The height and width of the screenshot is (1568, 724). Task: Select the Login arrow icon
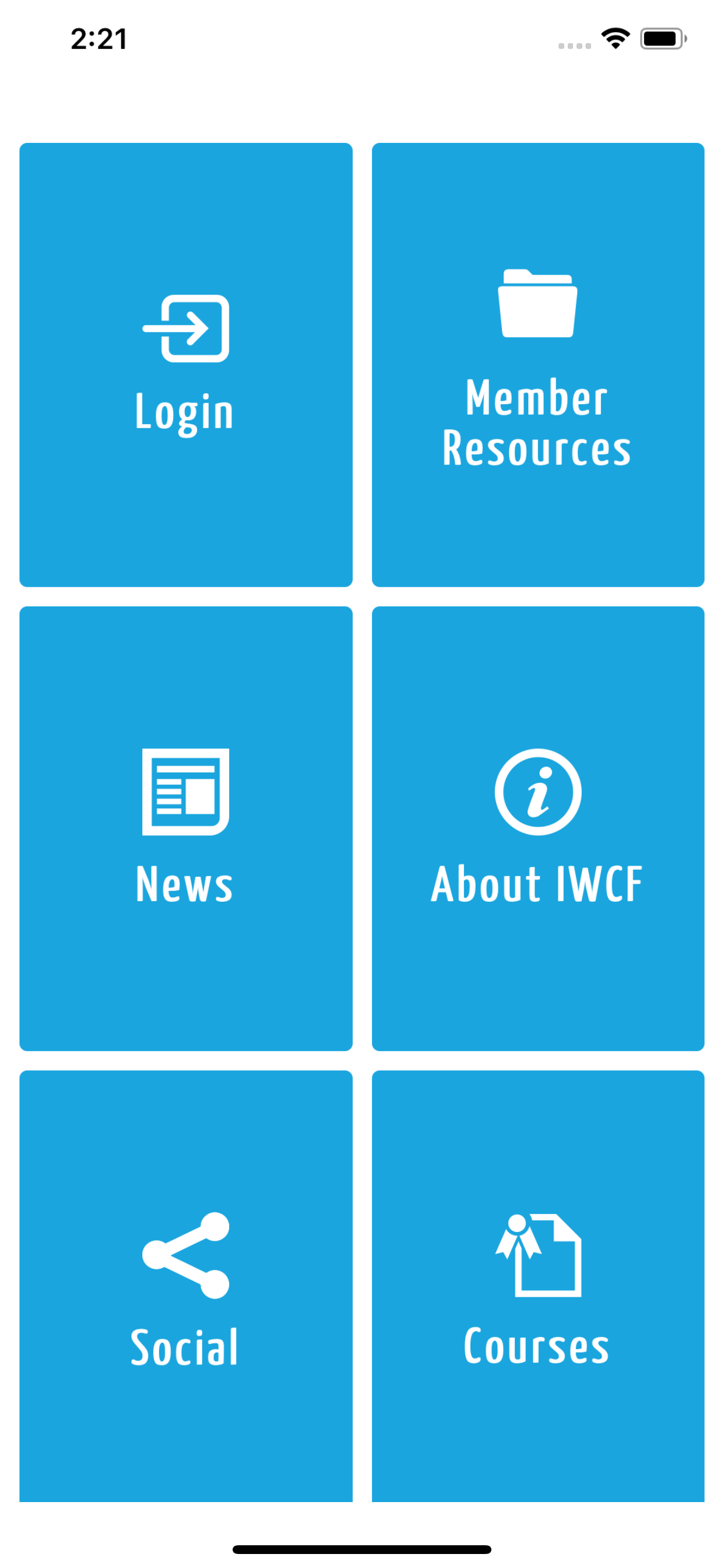pos(186,328)
